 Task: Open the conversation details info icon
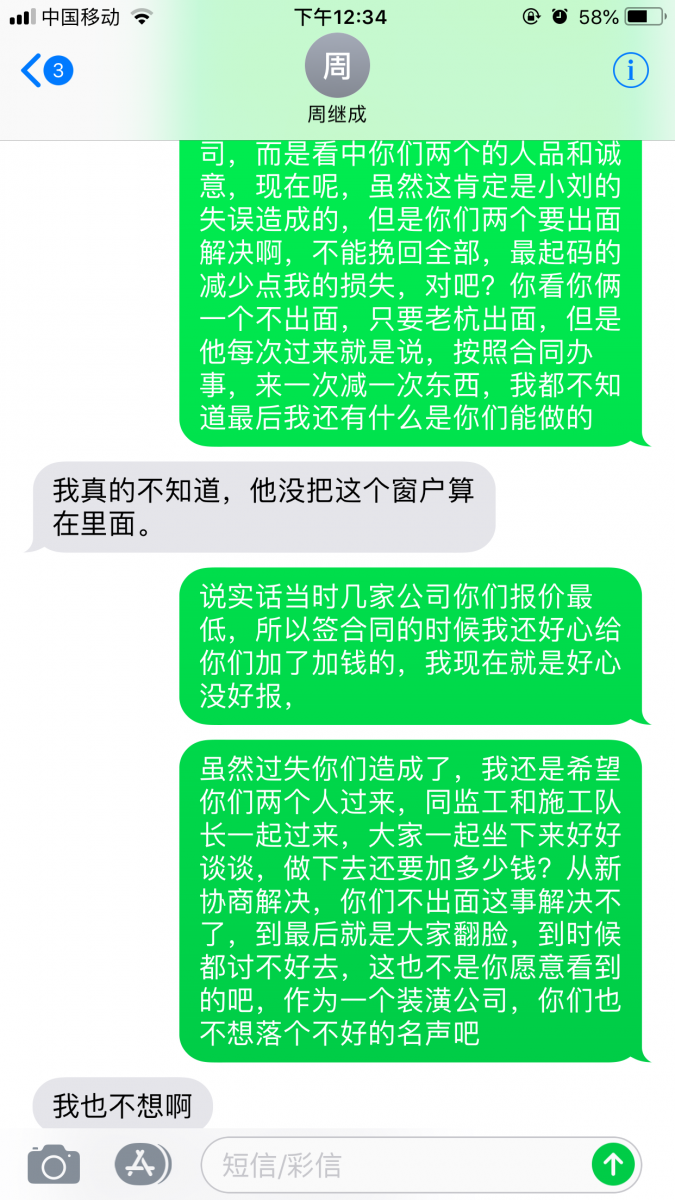[630, 70]
